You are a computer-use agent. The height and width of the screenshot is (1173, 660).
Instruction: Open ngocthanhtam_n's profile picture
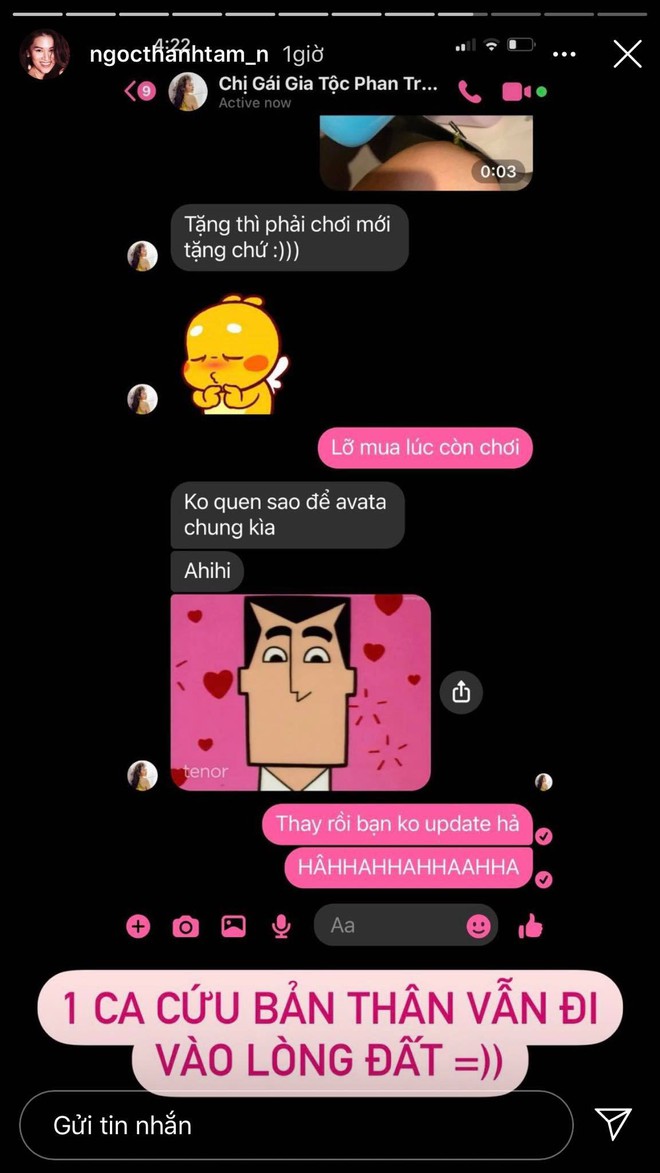click(45, 54)
